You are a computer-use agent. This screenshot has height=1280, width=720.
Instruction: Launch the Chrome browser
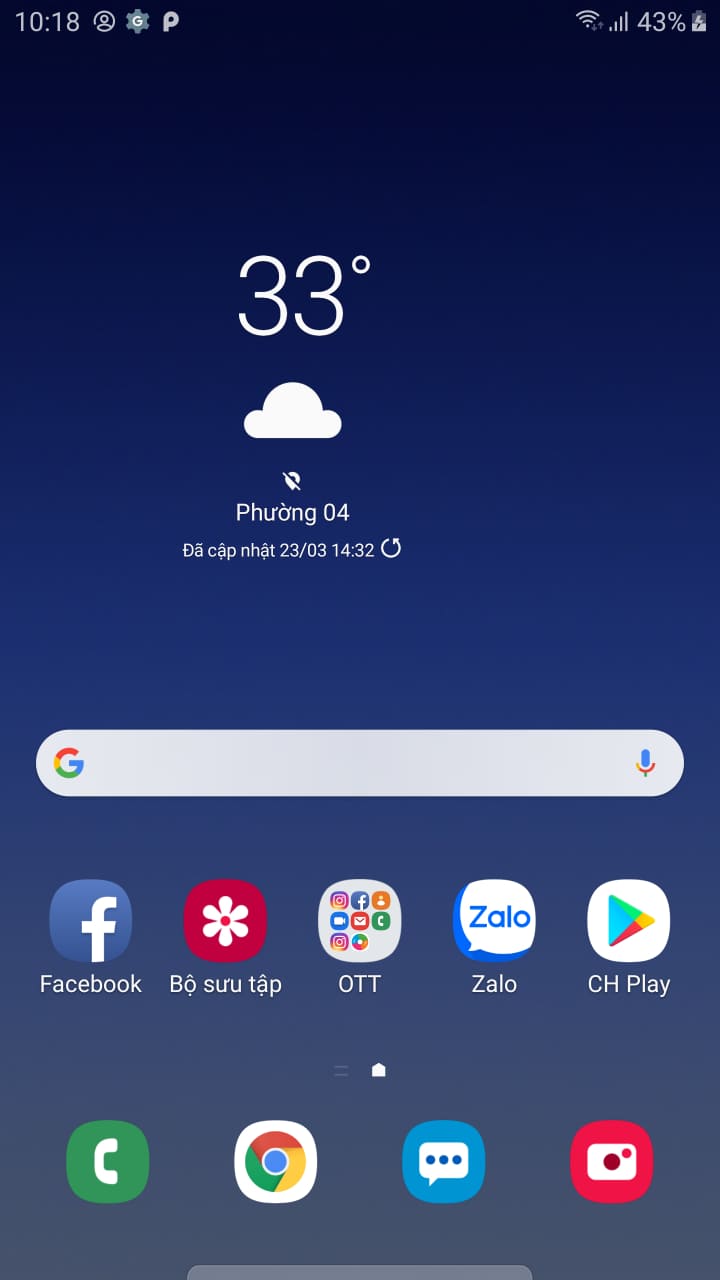275,1162
